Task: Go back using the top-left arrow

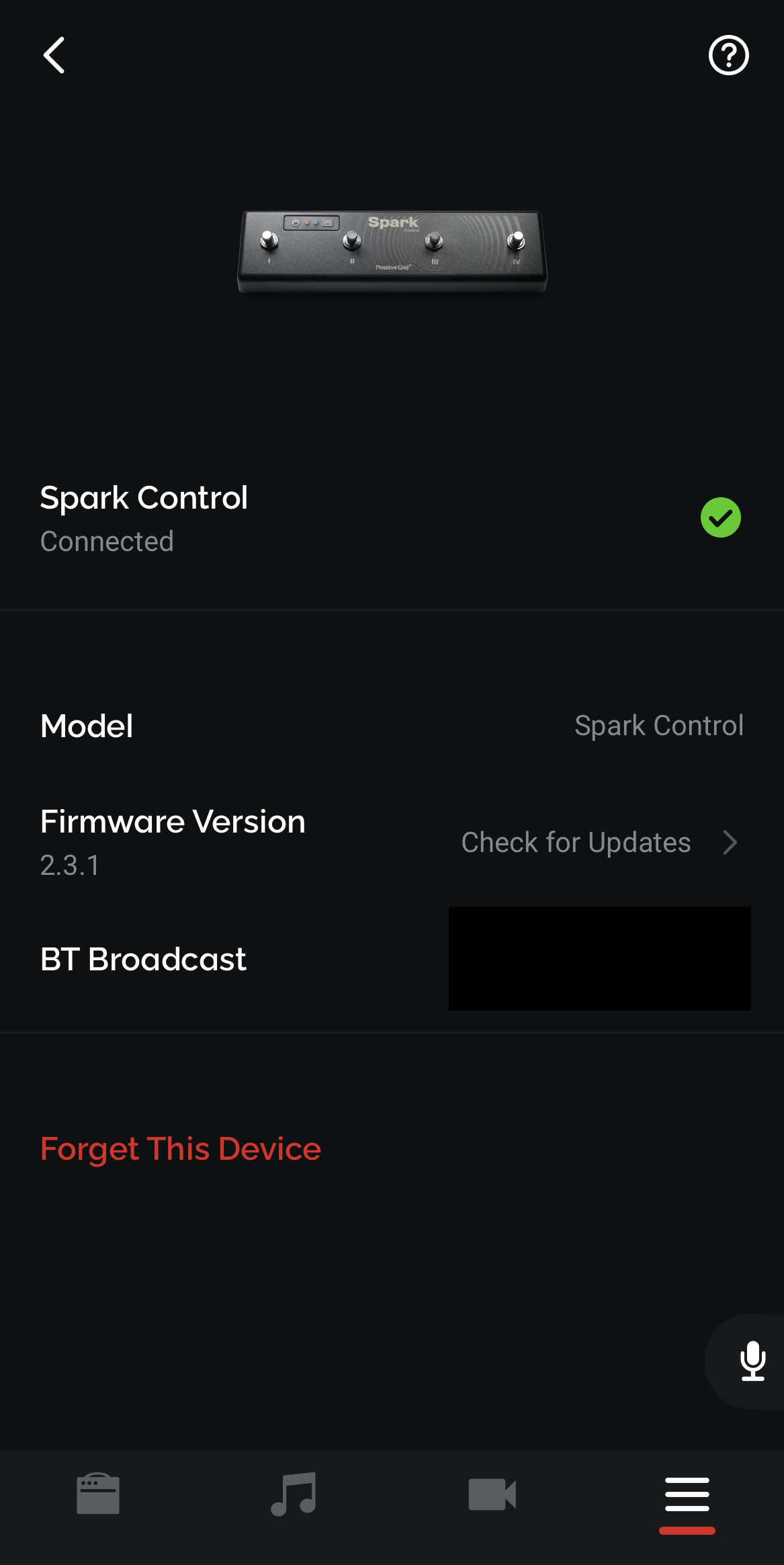Action: 54,55
